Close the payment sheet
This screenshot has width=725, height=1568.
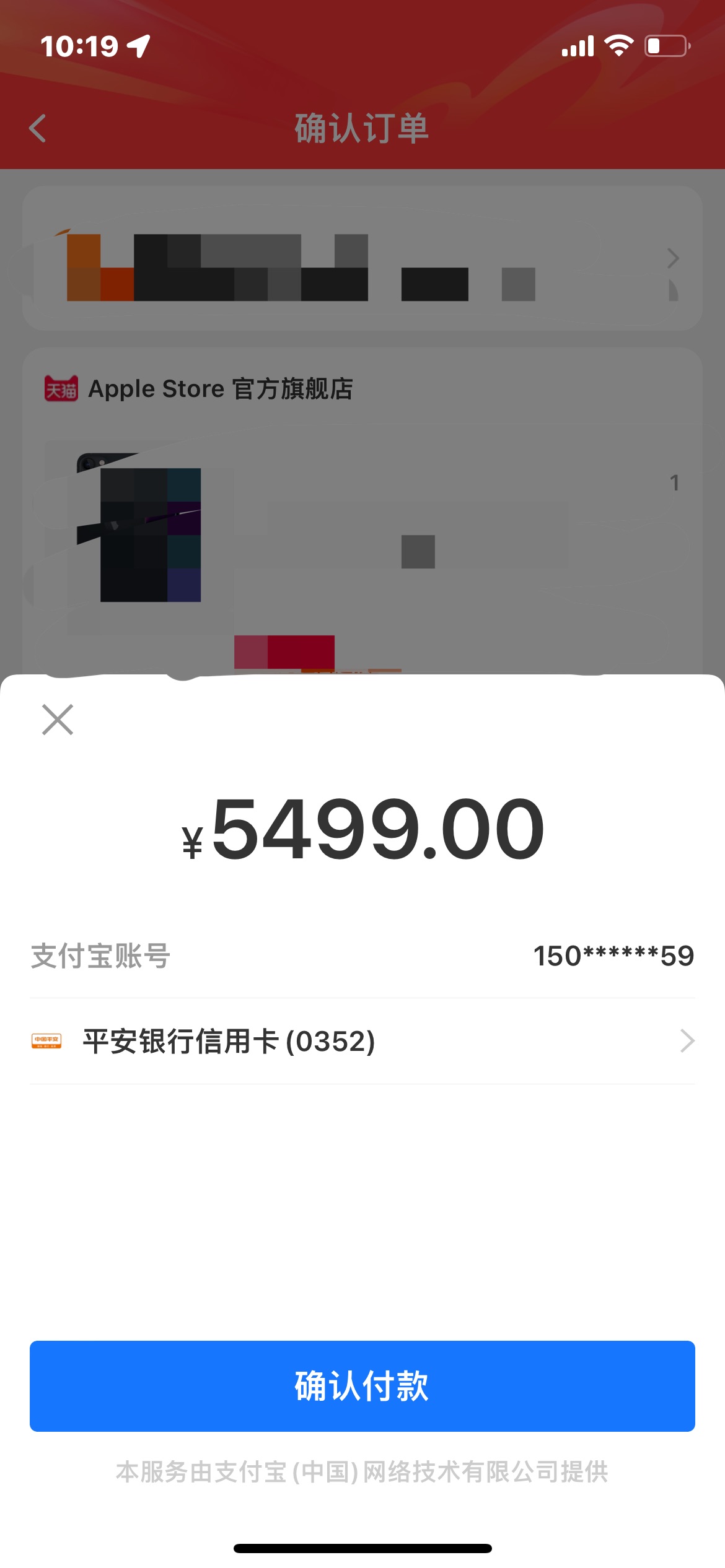coord(58,720)
